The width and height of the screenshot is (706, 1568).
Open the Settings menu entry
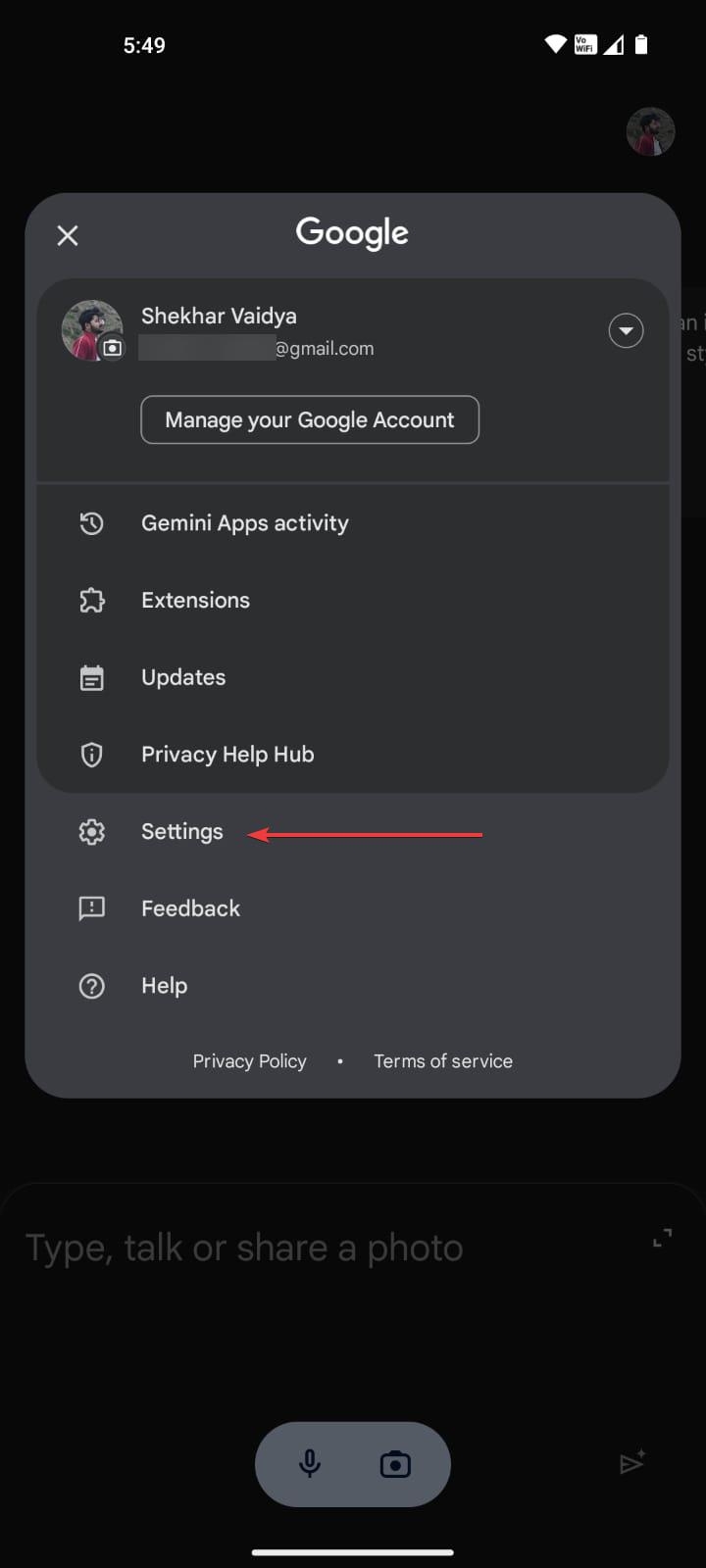pos(182,831)
